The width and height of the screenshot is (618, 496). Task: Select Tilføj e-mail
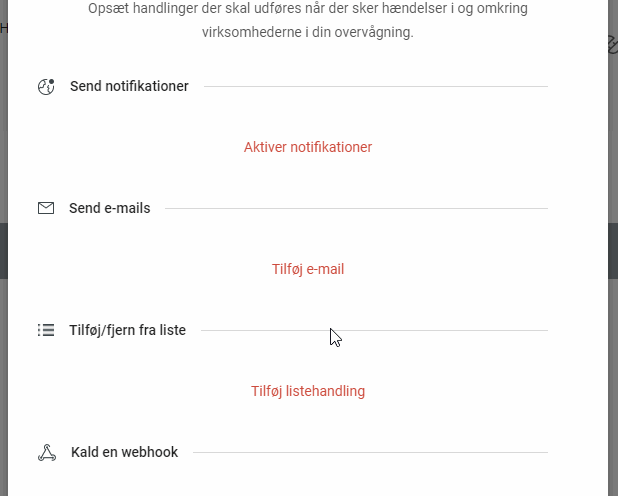(308, 269)
